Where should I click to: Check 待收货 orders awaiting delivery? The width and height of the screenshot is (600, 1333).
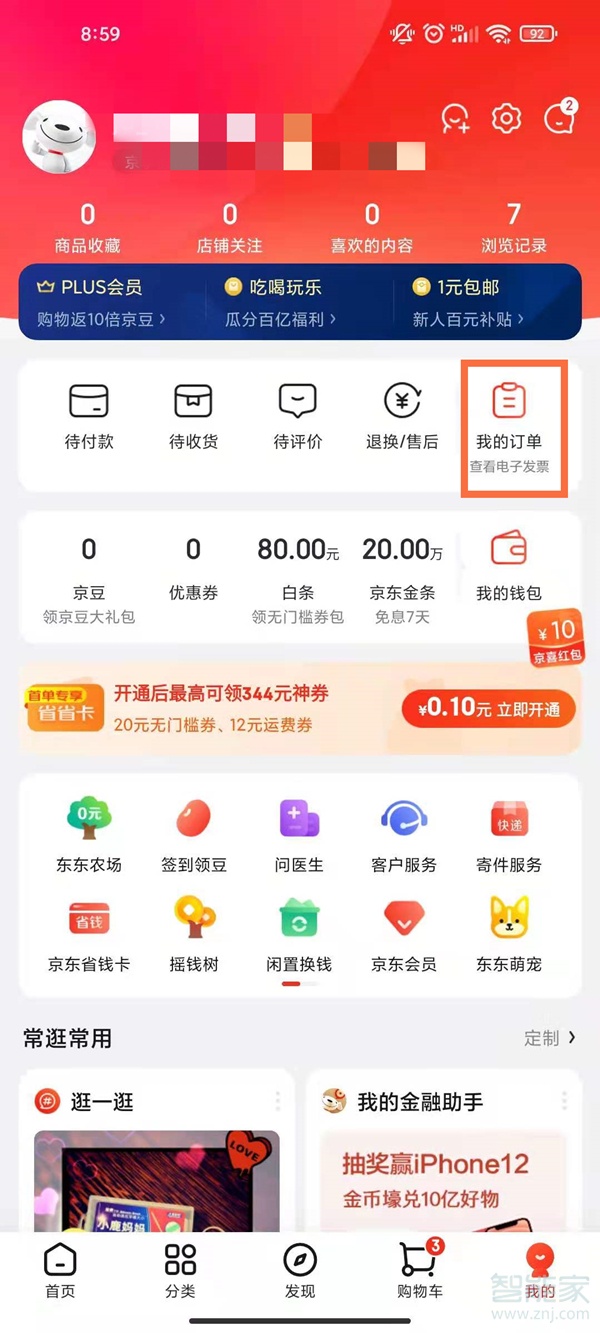tap(193, 417)
